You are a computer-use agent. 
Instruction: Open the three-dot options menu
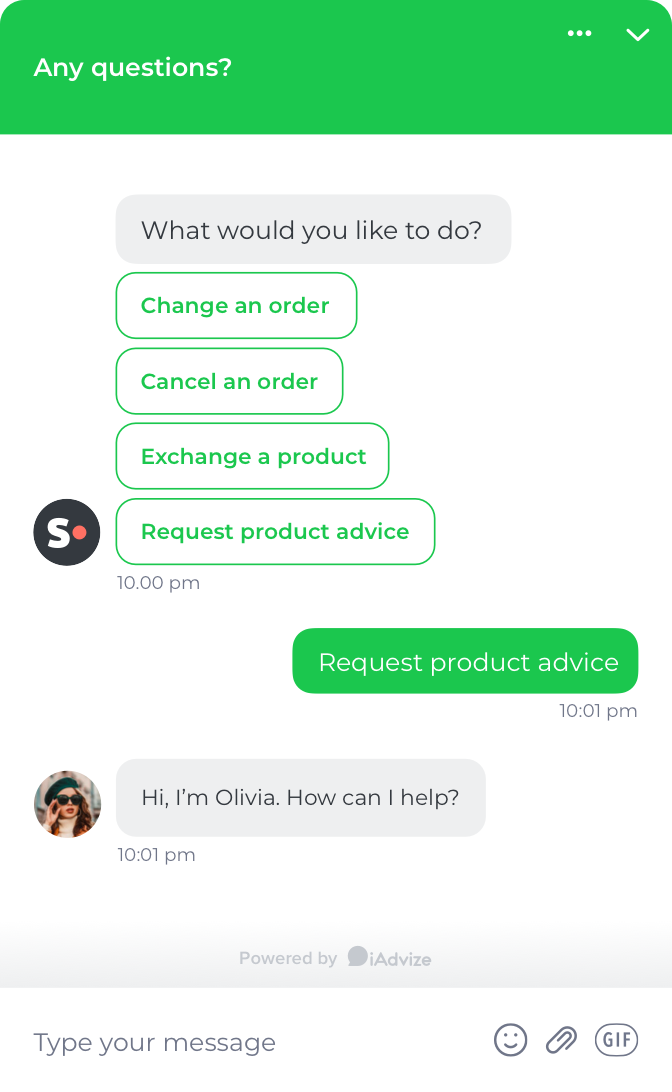tap(579, 33)
